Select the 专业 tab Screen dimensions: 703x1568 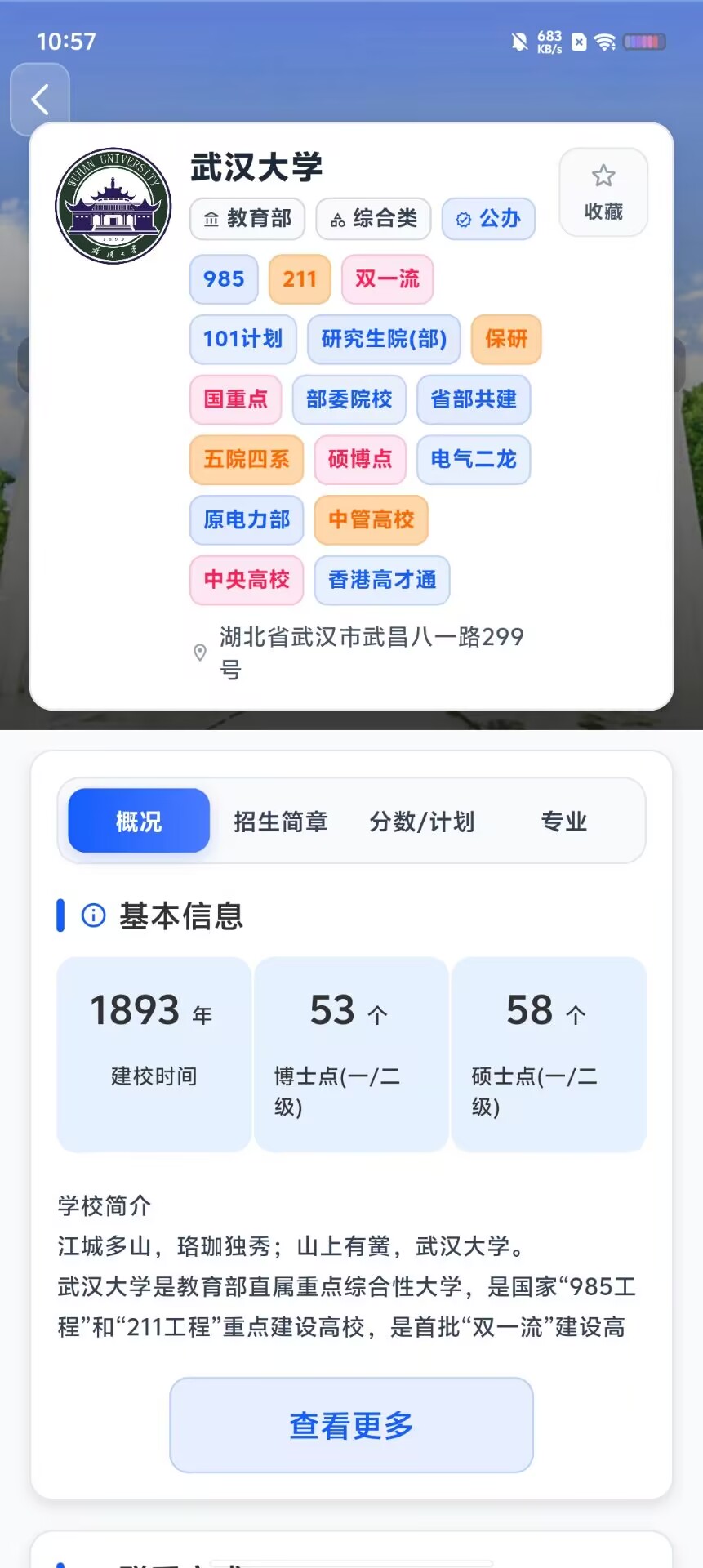pos(564,821)
